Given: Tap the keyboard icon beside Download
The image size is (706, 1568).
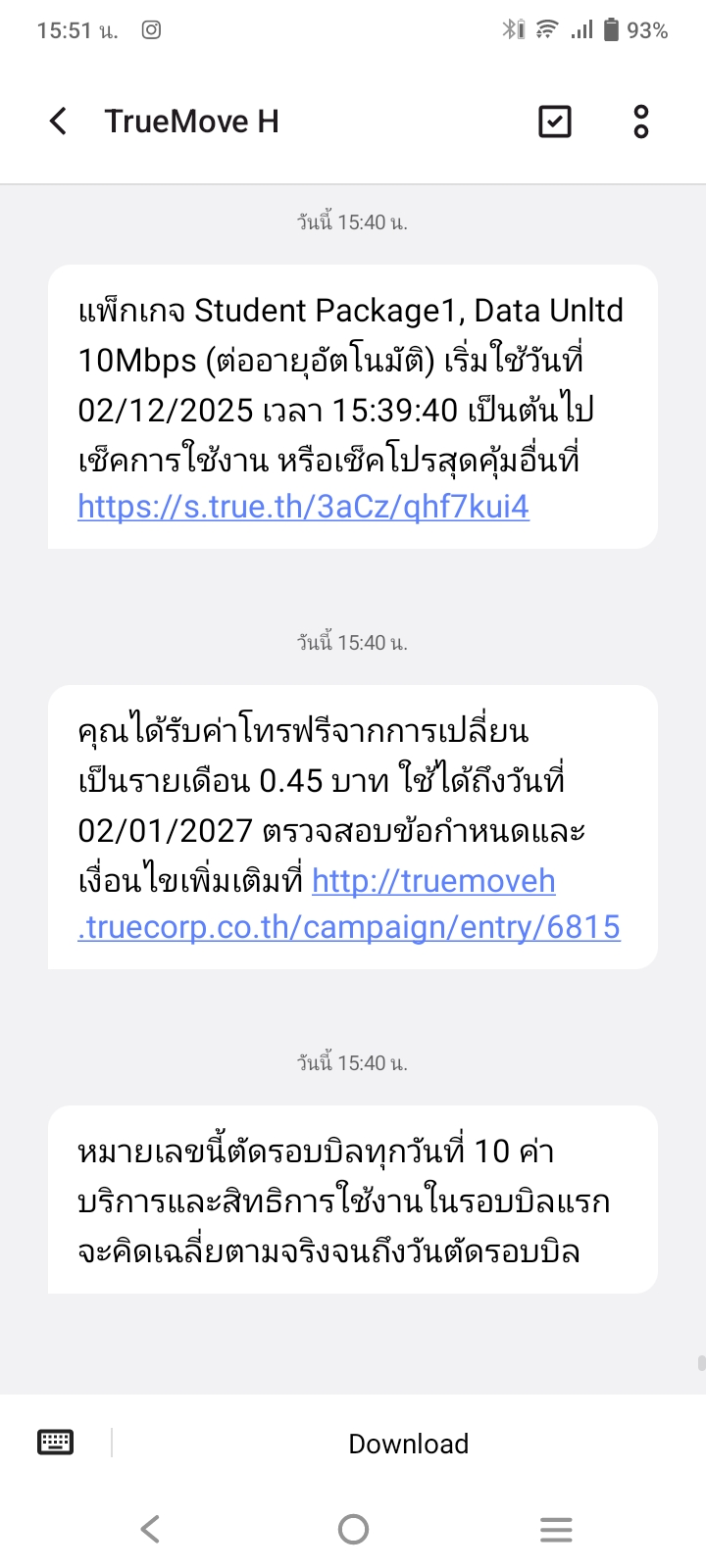Looking at the screenshot, I should 55,1442.
